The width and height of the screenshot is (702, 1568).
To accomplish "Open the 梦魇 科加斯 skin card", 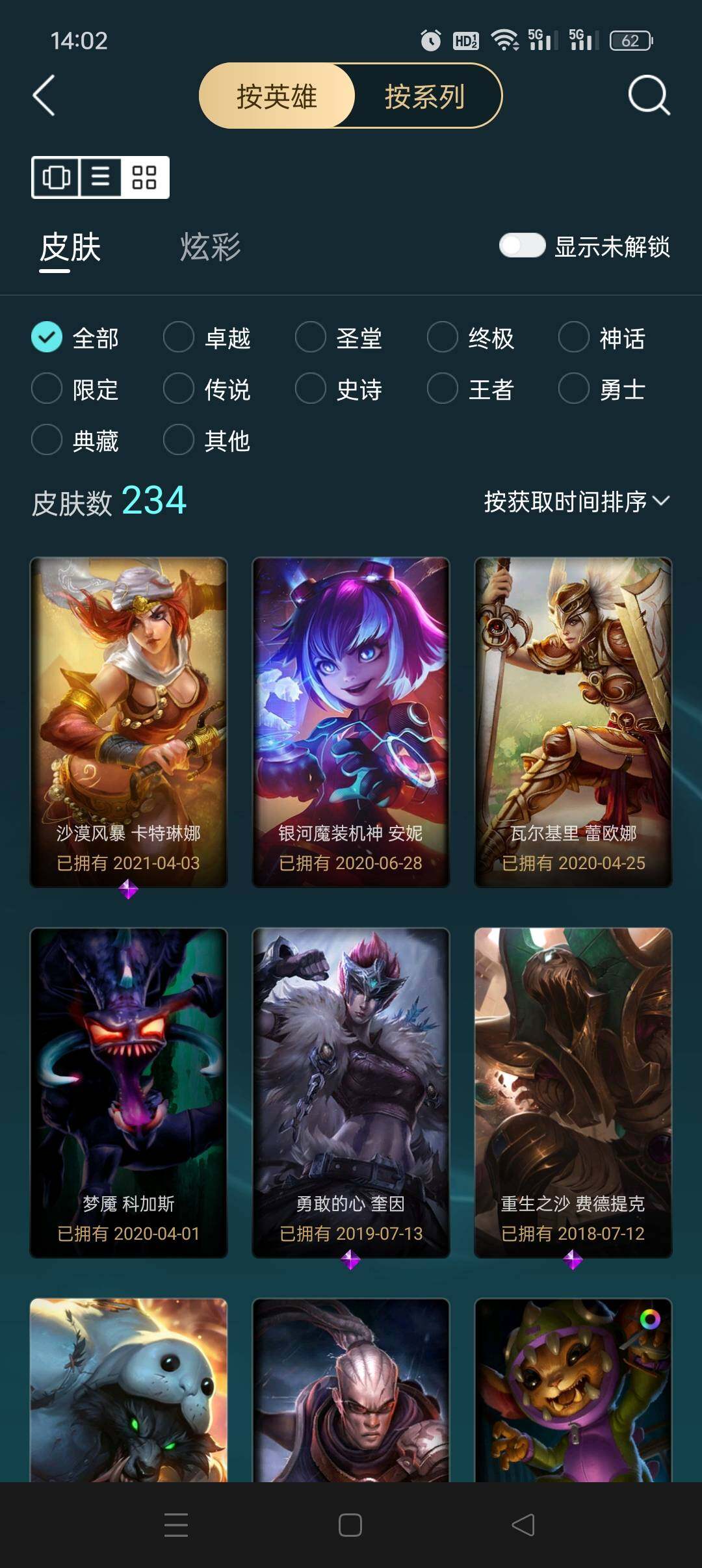I will [x=129, y=1092].
